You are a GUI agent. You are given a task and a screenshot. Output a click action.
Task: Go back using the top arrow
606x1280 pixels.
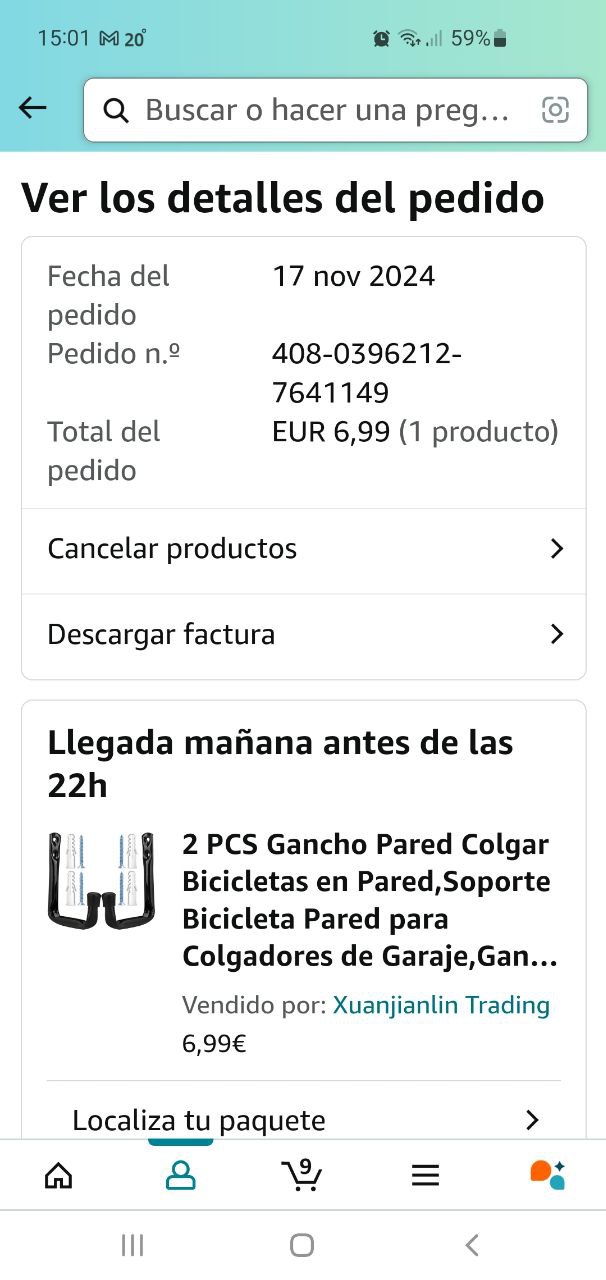pyautogui.click(x=33, y=108)
